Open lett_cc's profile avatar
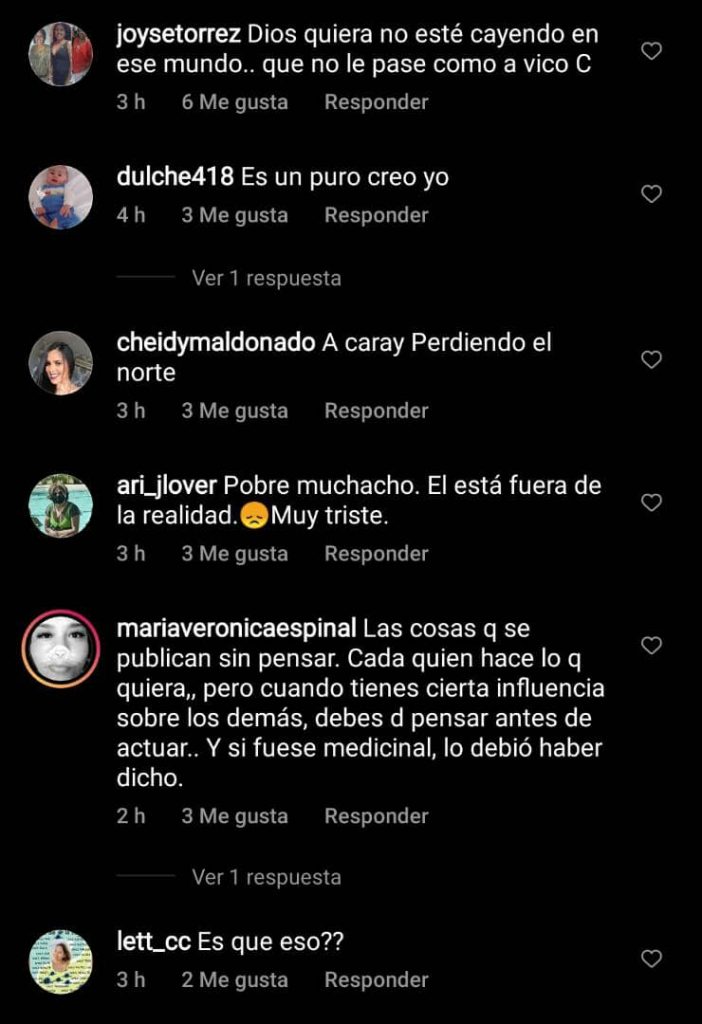Viewport: 702px width, 1024px height. (x=60, y=962)
